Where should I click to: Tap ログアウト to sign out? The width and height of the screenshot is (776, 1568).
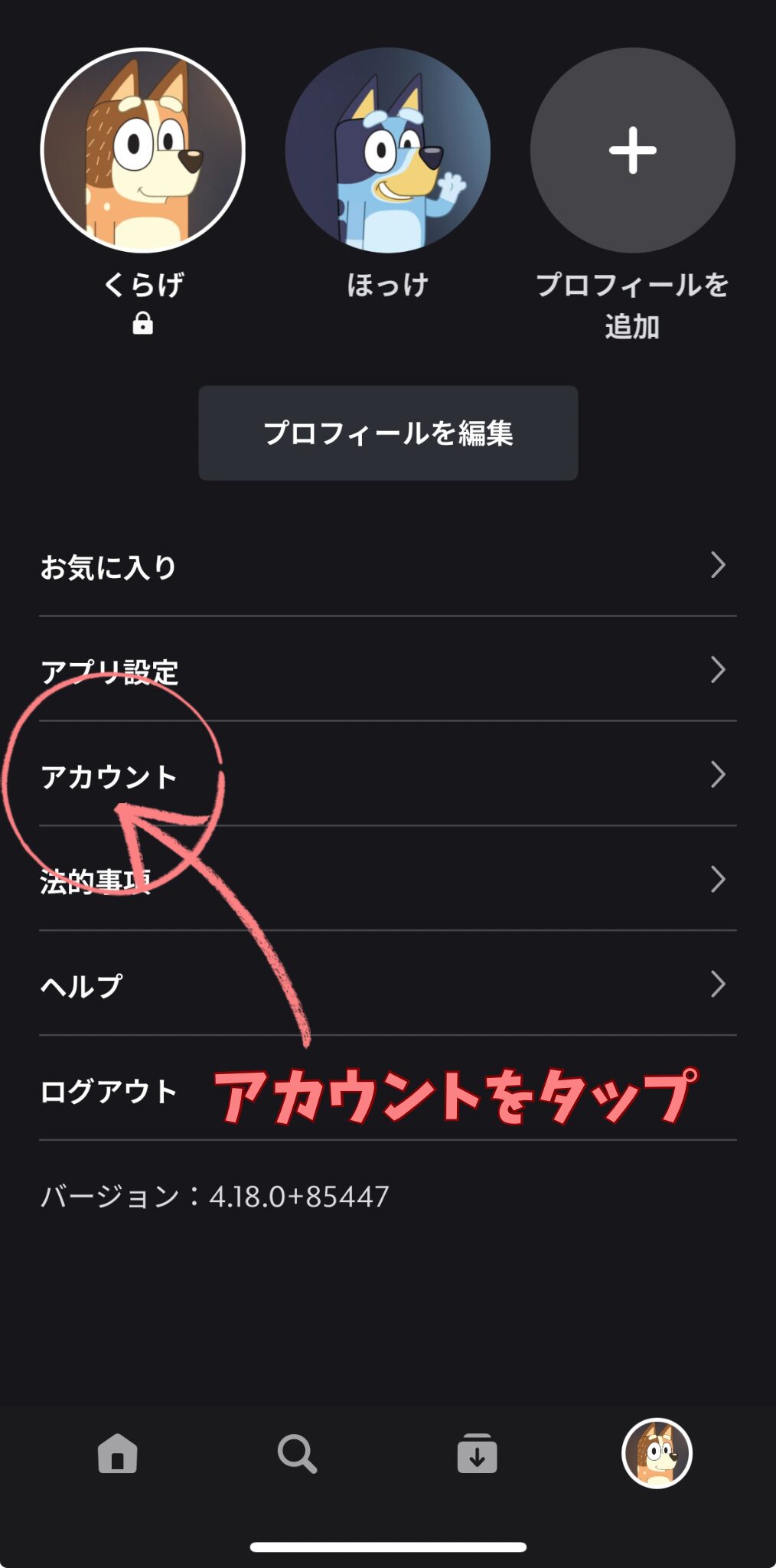click(109, 1091)
